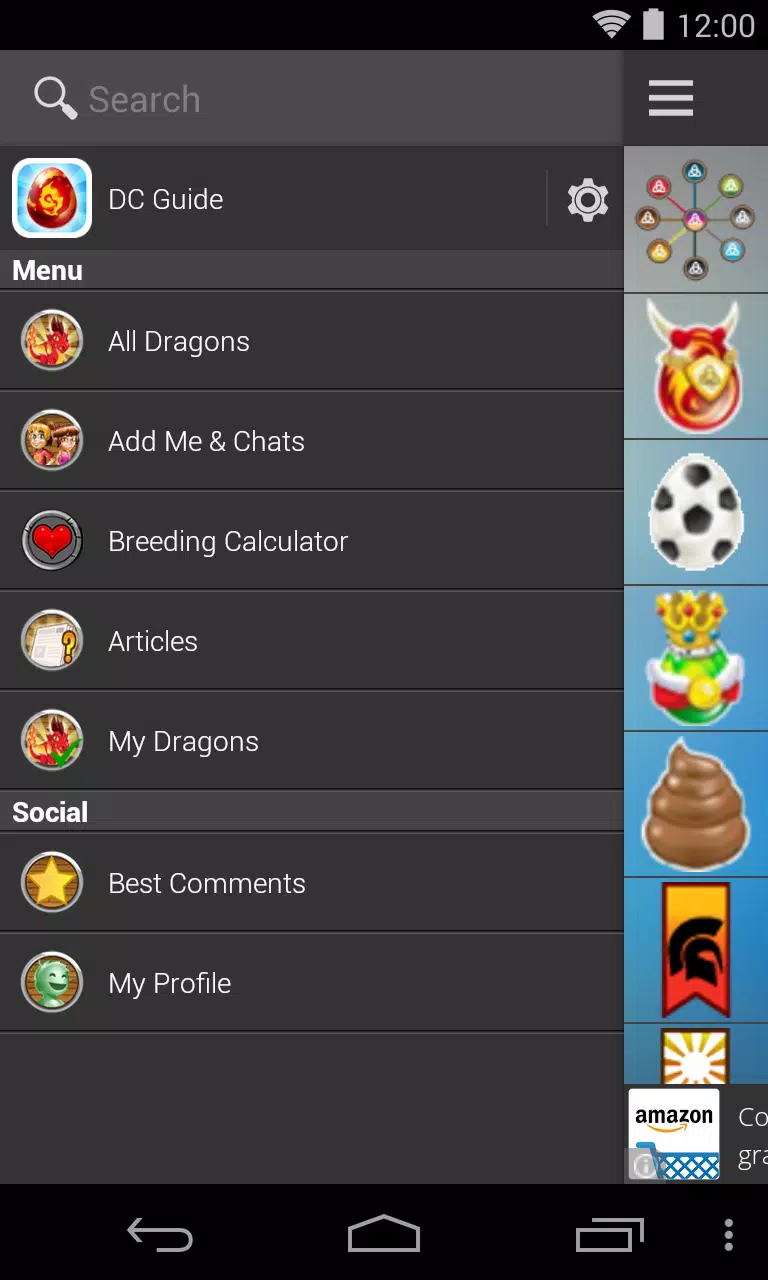Tap the Best Comments star icon
Viewport: 768px width, 1280px height.
51,883
